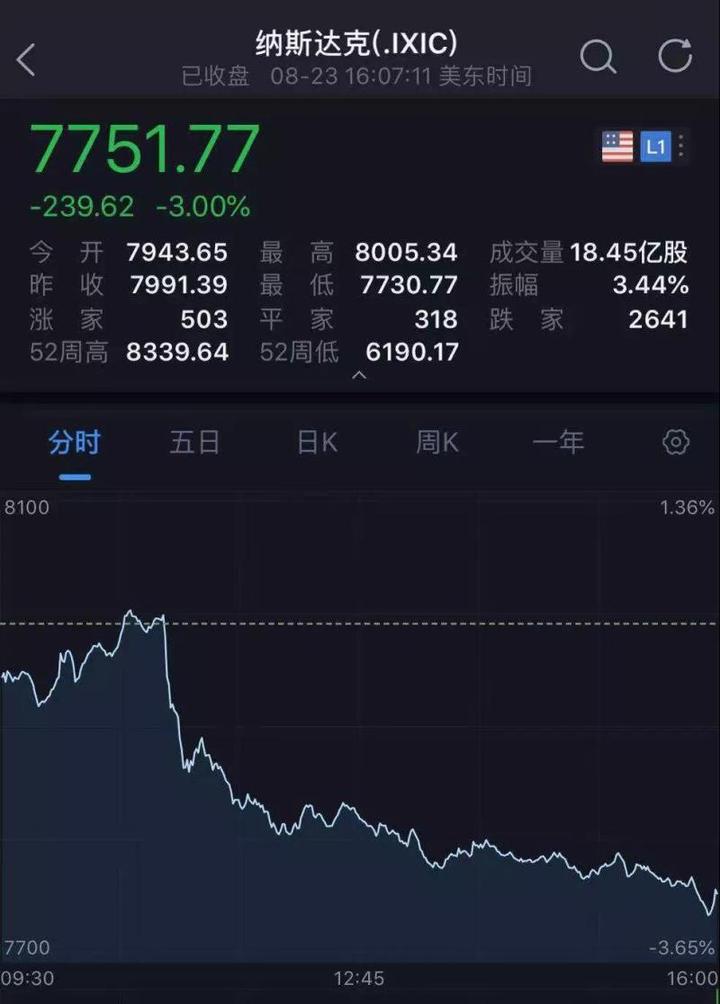The image size is (720, 1004).
Task: Show the 一年 one-year chart
Action: tap(557, 443)
